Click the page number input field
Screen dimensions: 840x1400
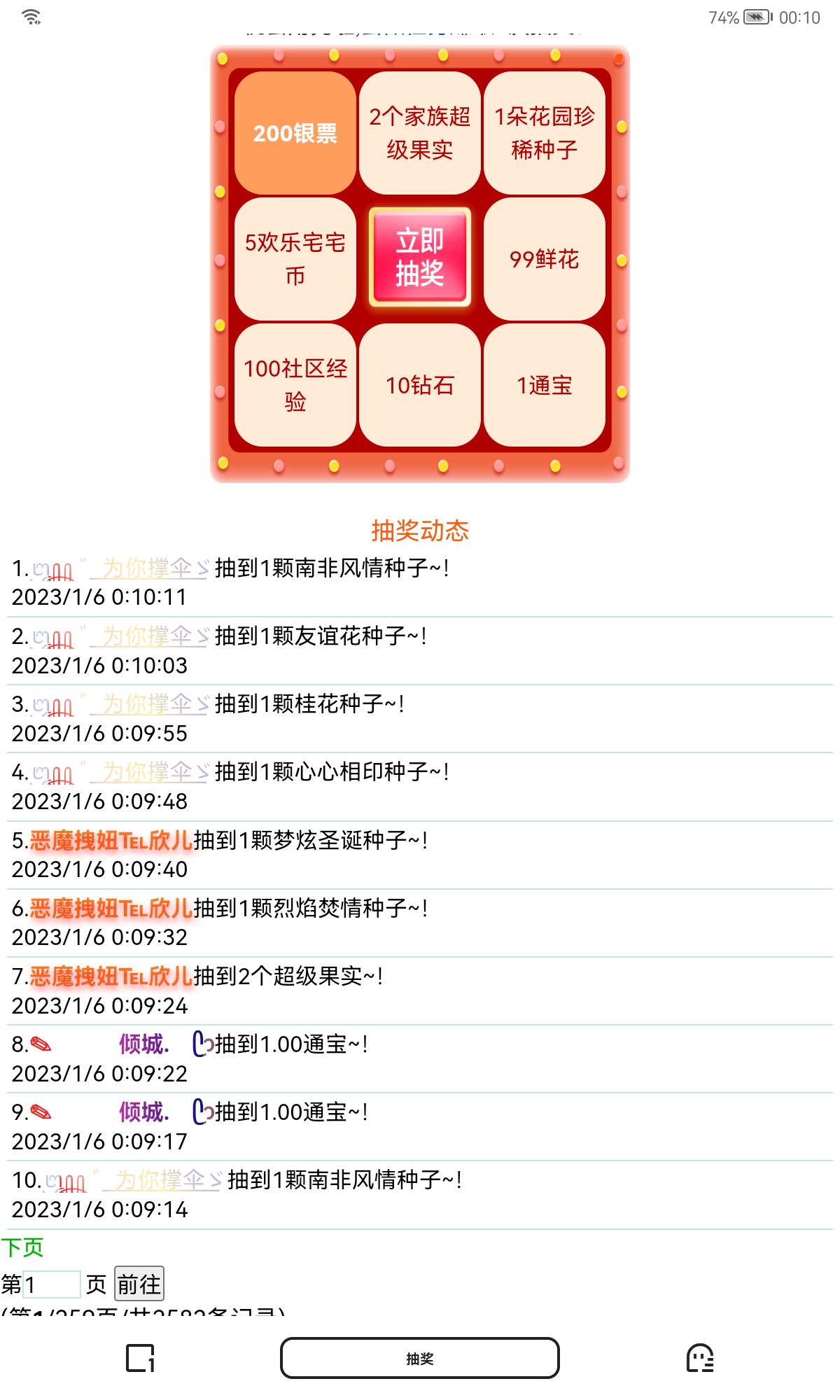[52, 1283]
